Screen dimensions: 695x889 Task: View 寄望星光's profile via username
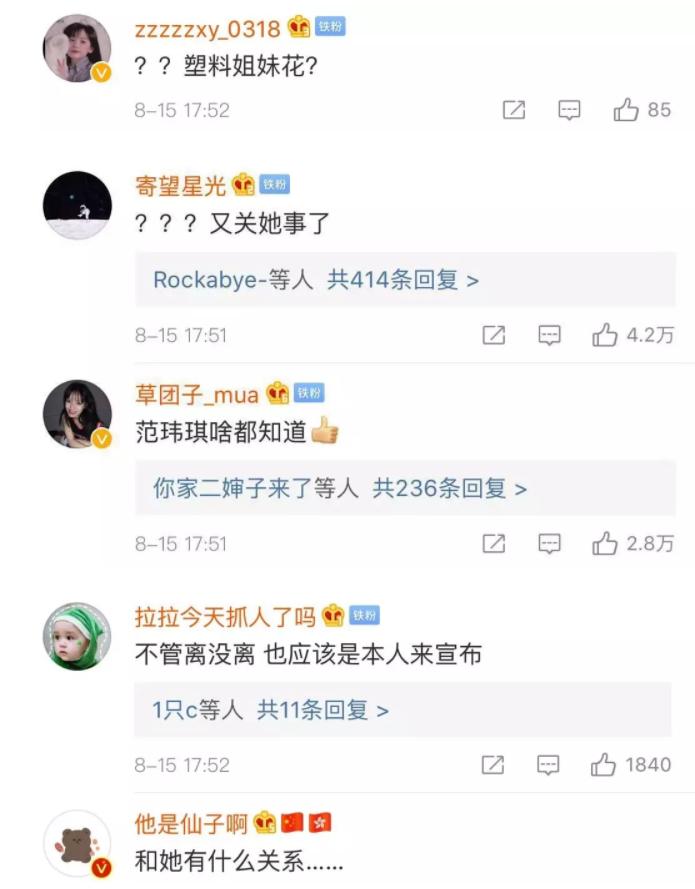[180, 186]
